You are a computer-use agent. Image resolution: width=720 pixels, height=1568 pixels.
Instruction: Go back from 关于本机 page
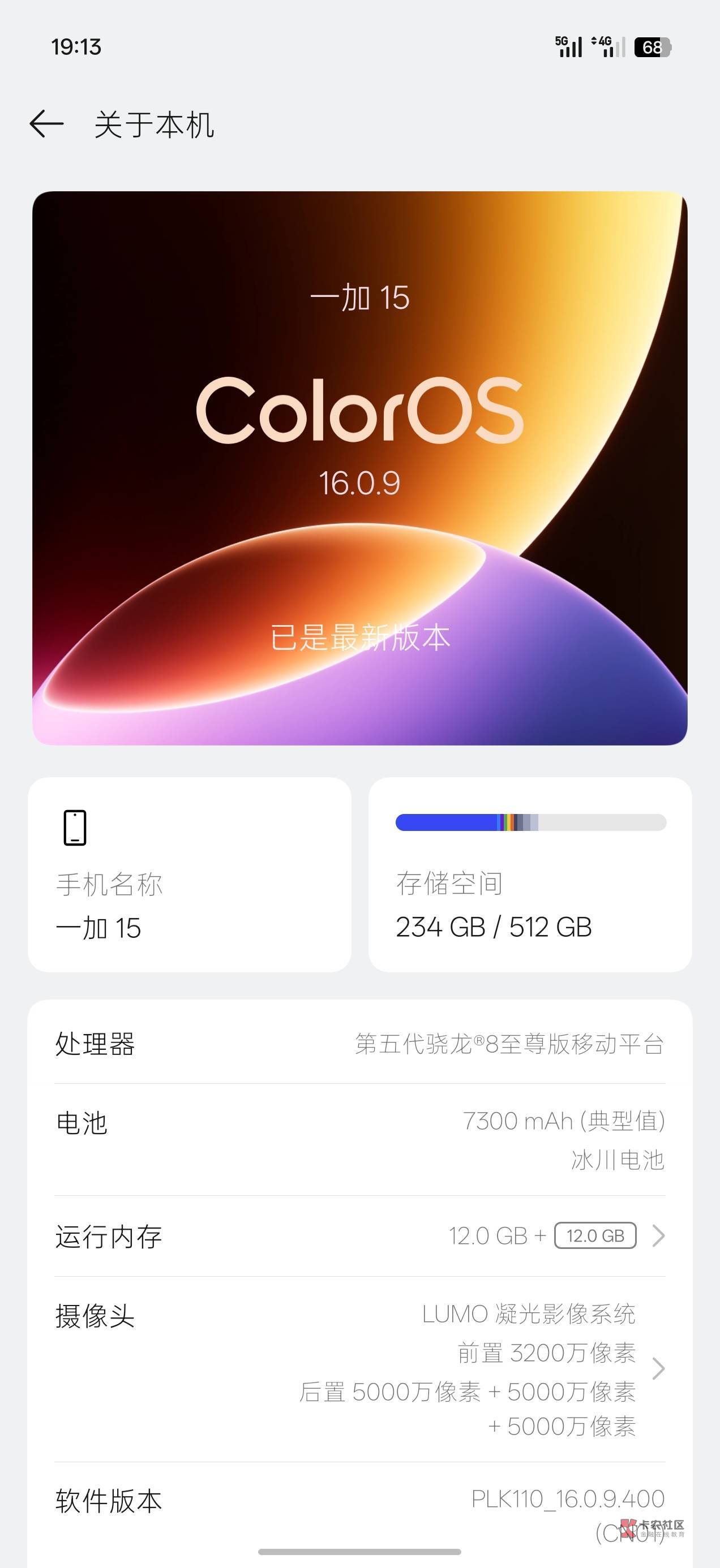[47, 124]
